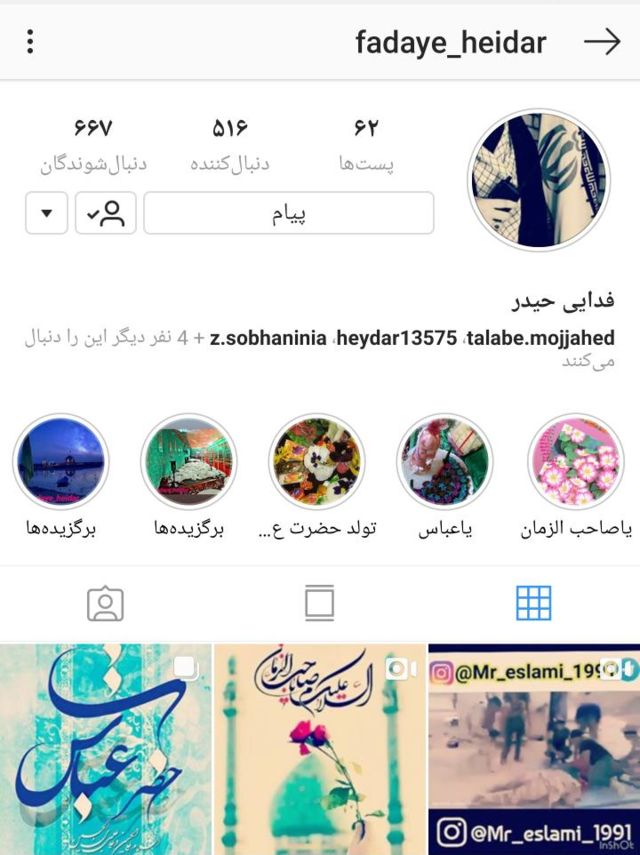Open the Mr_eslami_1991 video post
This screenshot has width=640, height=855.
[534, 750]
